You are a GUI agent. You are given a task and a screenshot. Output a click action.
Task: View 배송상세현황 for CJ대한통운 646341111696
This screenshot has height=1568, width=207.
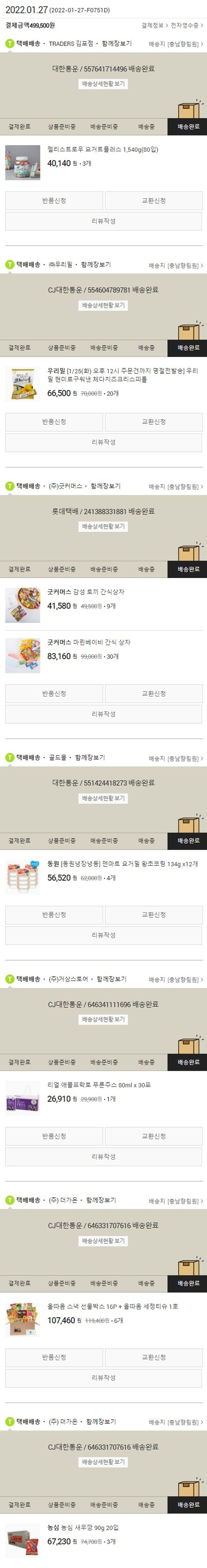(x=103, y=1019)
